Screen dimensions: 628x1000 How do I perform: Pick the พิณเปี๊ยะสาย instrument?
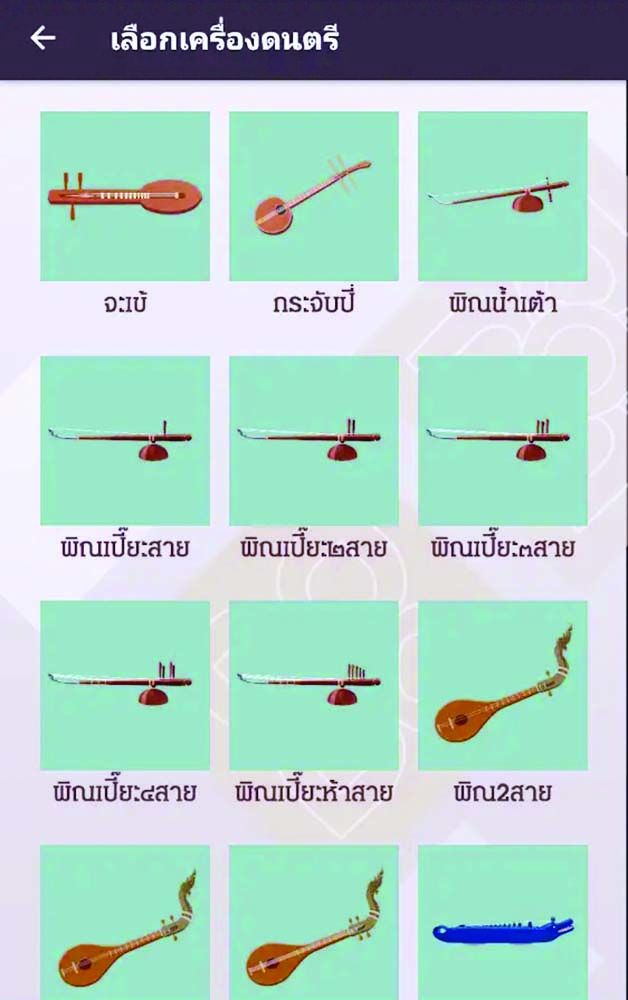pyautogui.click(x=125, y=441)
